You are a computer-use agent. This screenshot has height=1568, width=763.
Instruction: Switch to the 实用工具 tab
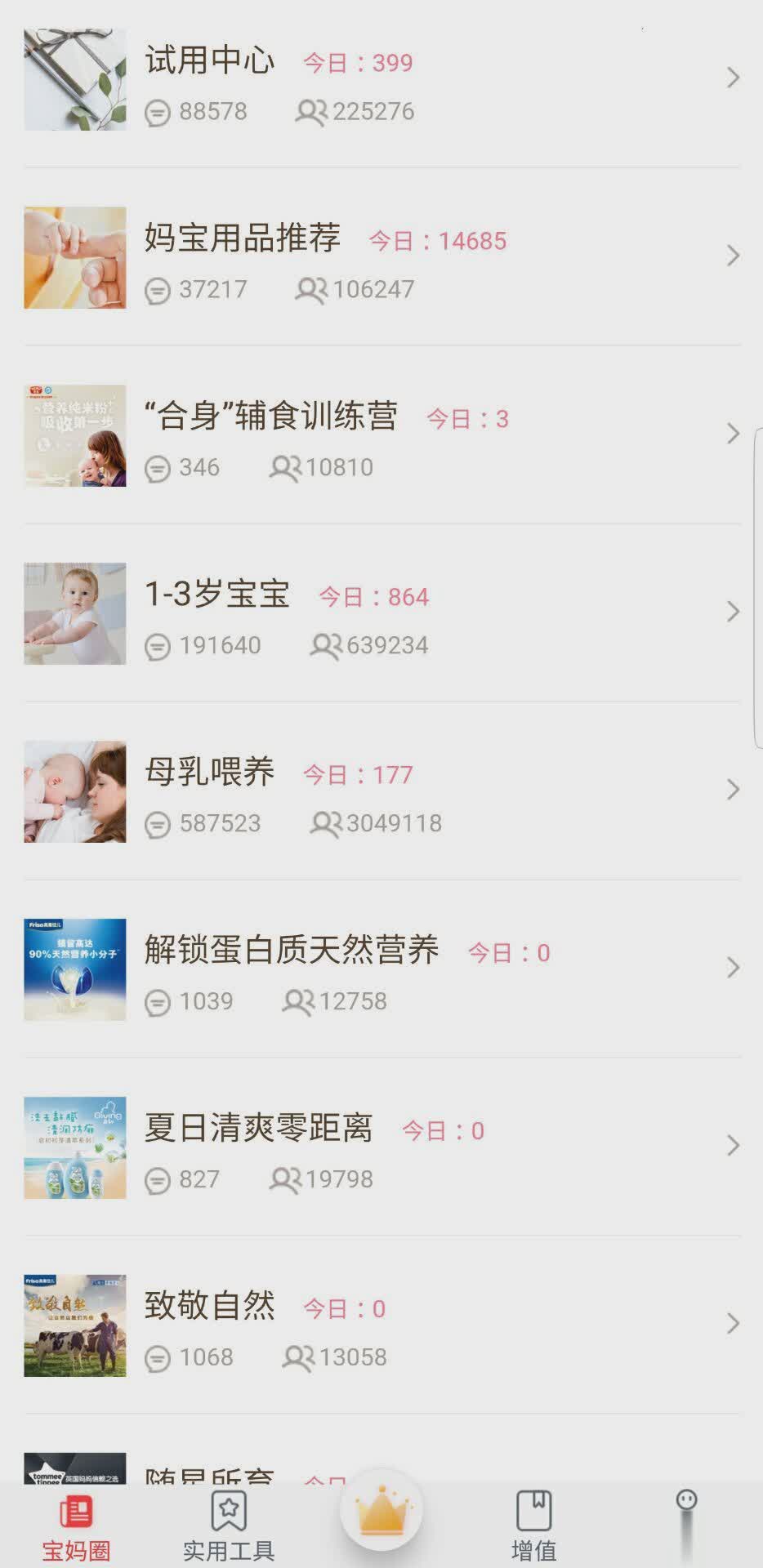pyautogui.click(x=229, y=1526)
